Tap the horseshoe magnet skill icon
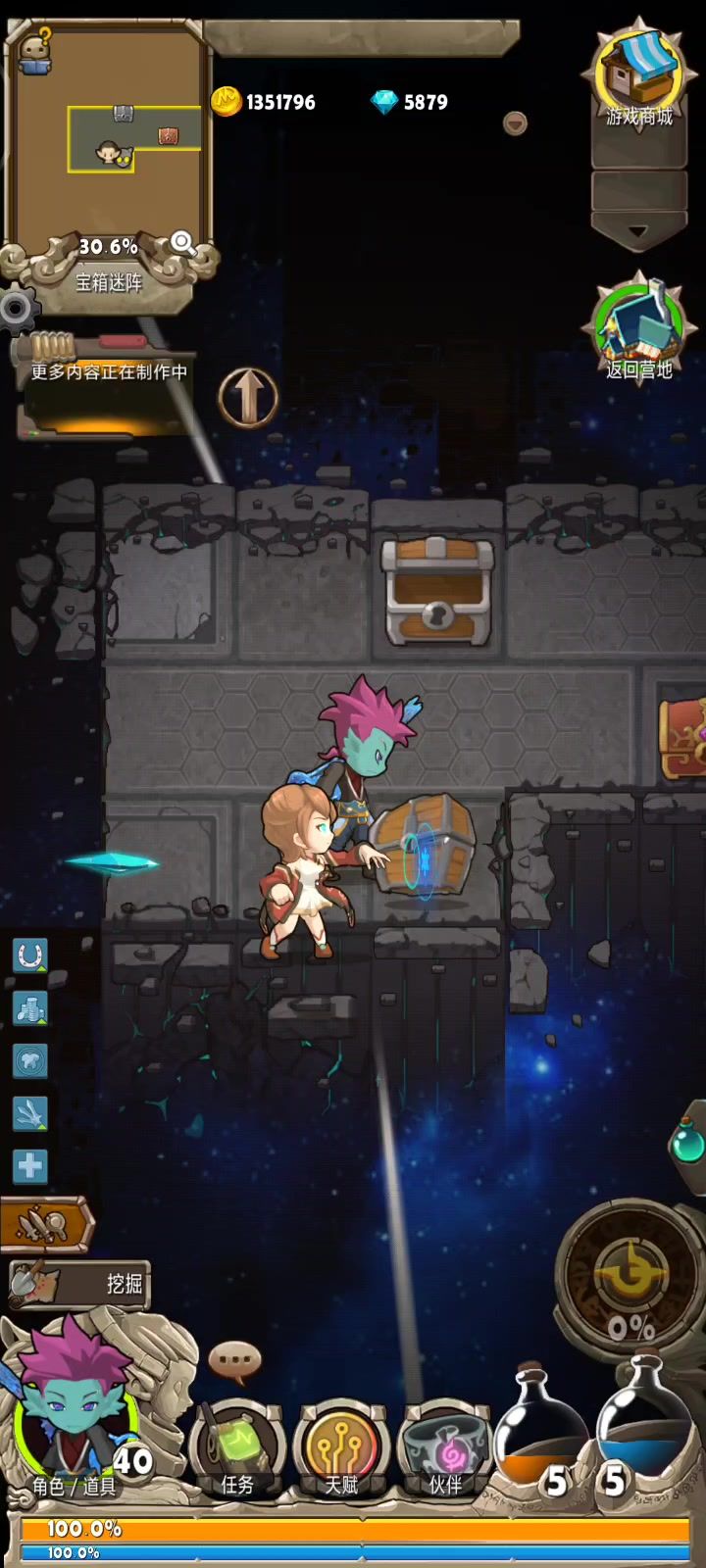The width and height of the screenshot is (706, 1568). coord(29,955)
